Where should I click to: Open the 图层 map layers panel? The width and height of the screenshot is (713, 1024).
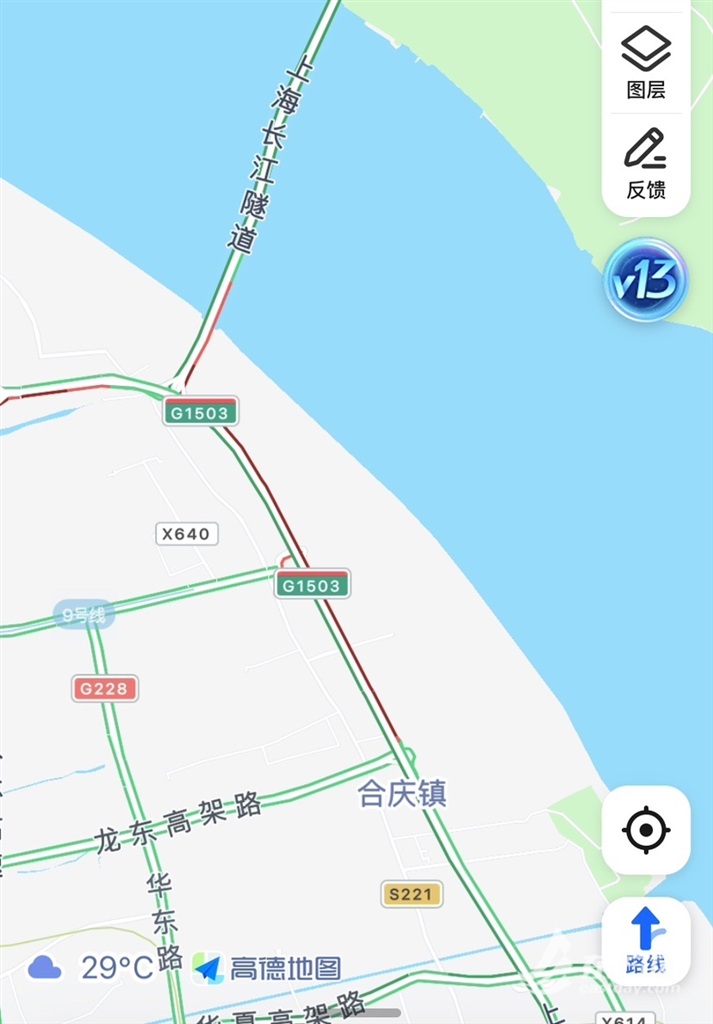(646, 61)
